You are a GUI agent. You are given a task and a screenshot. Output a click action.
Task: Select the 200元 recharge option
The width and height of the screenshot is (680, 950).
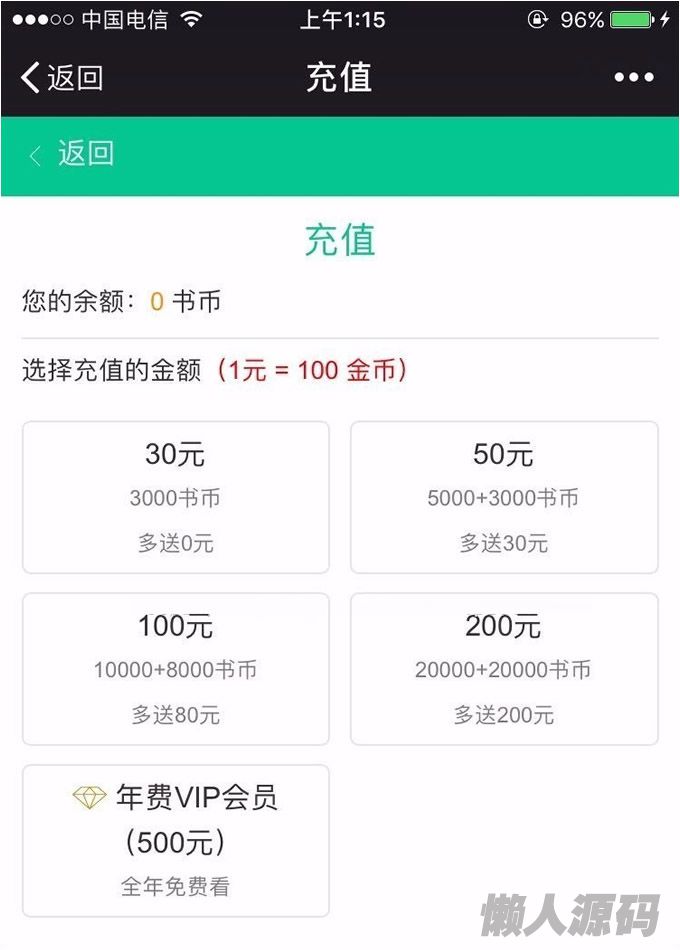pyautogui.click(x=504, y=669)
